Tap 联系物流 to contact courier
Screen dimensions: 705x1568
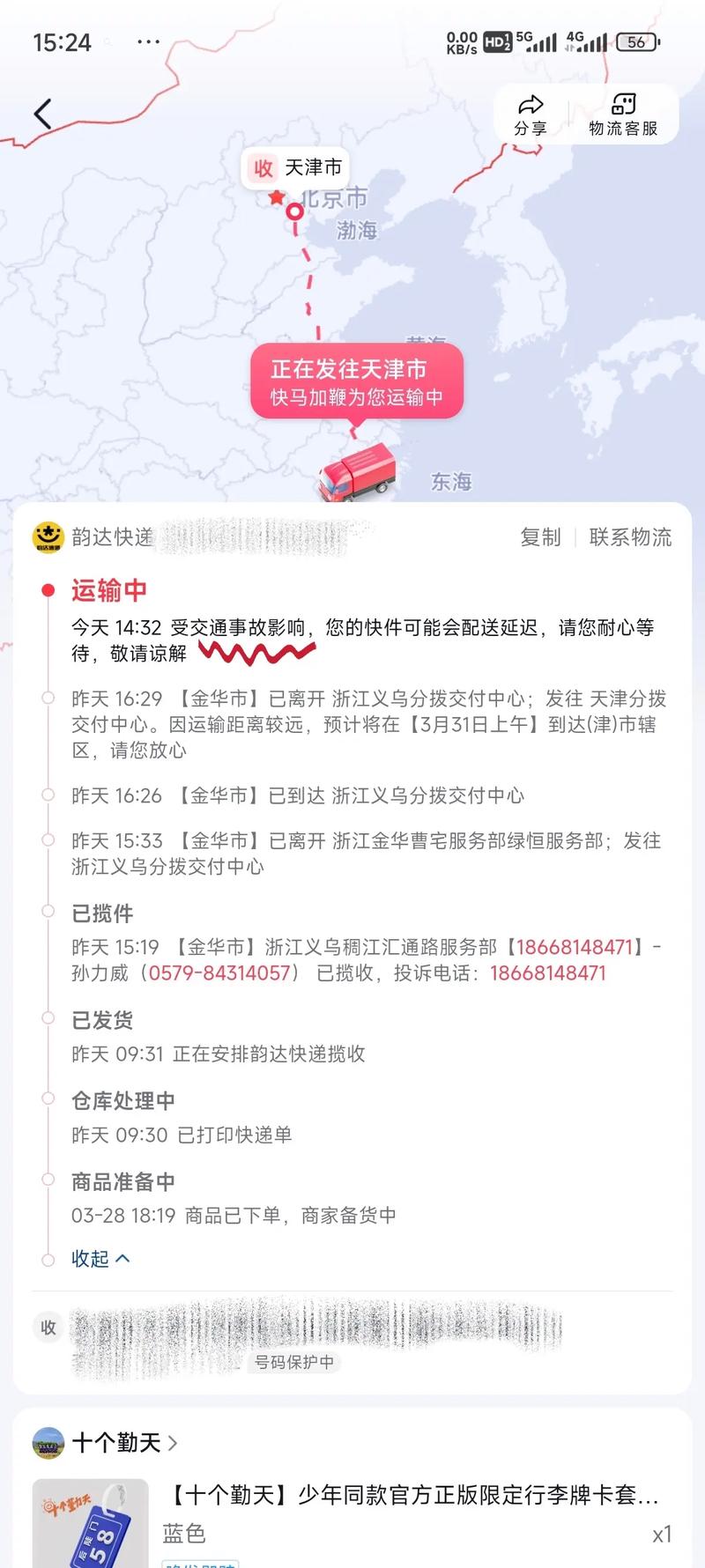(x=630, y=537)
